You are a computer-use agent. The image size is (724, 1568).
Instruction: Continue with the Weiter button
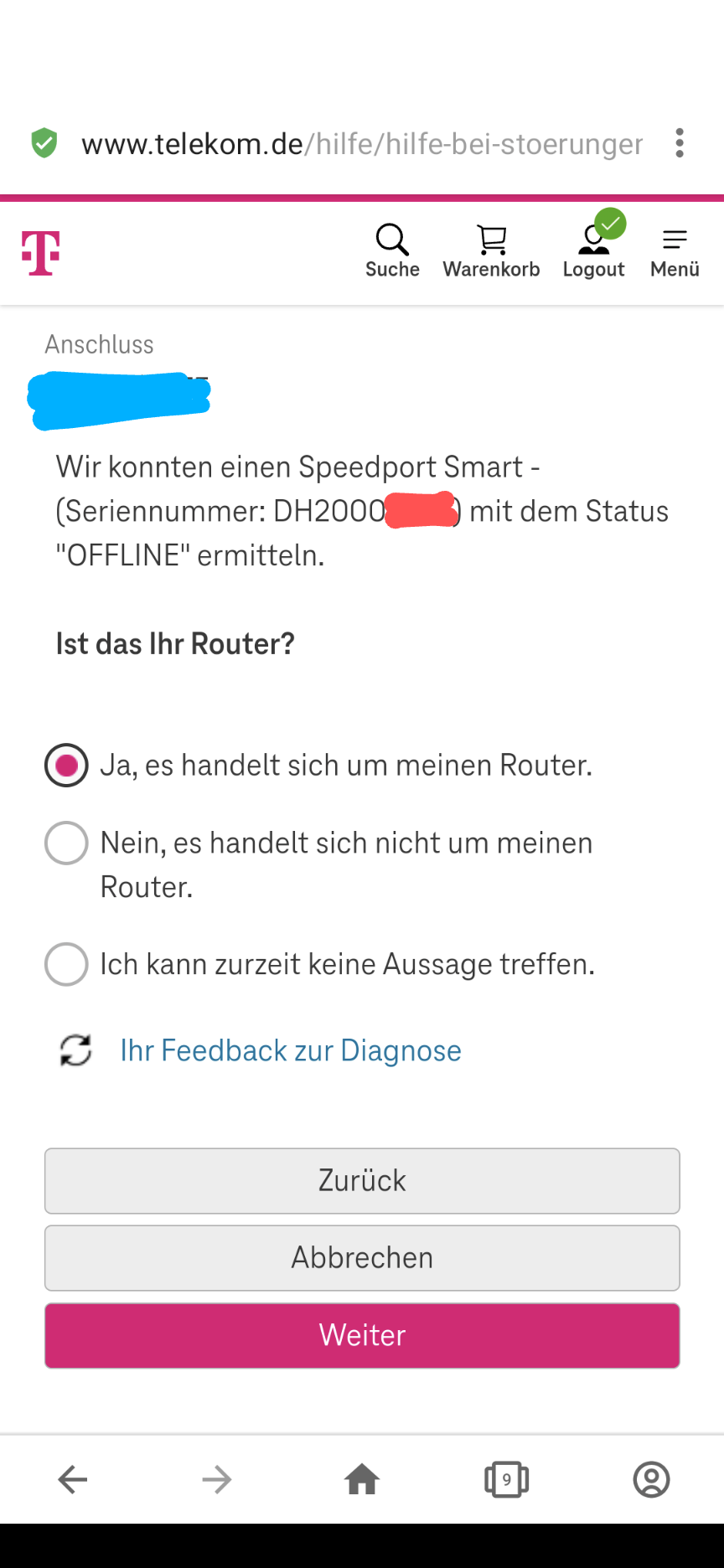click(362, 1335)
